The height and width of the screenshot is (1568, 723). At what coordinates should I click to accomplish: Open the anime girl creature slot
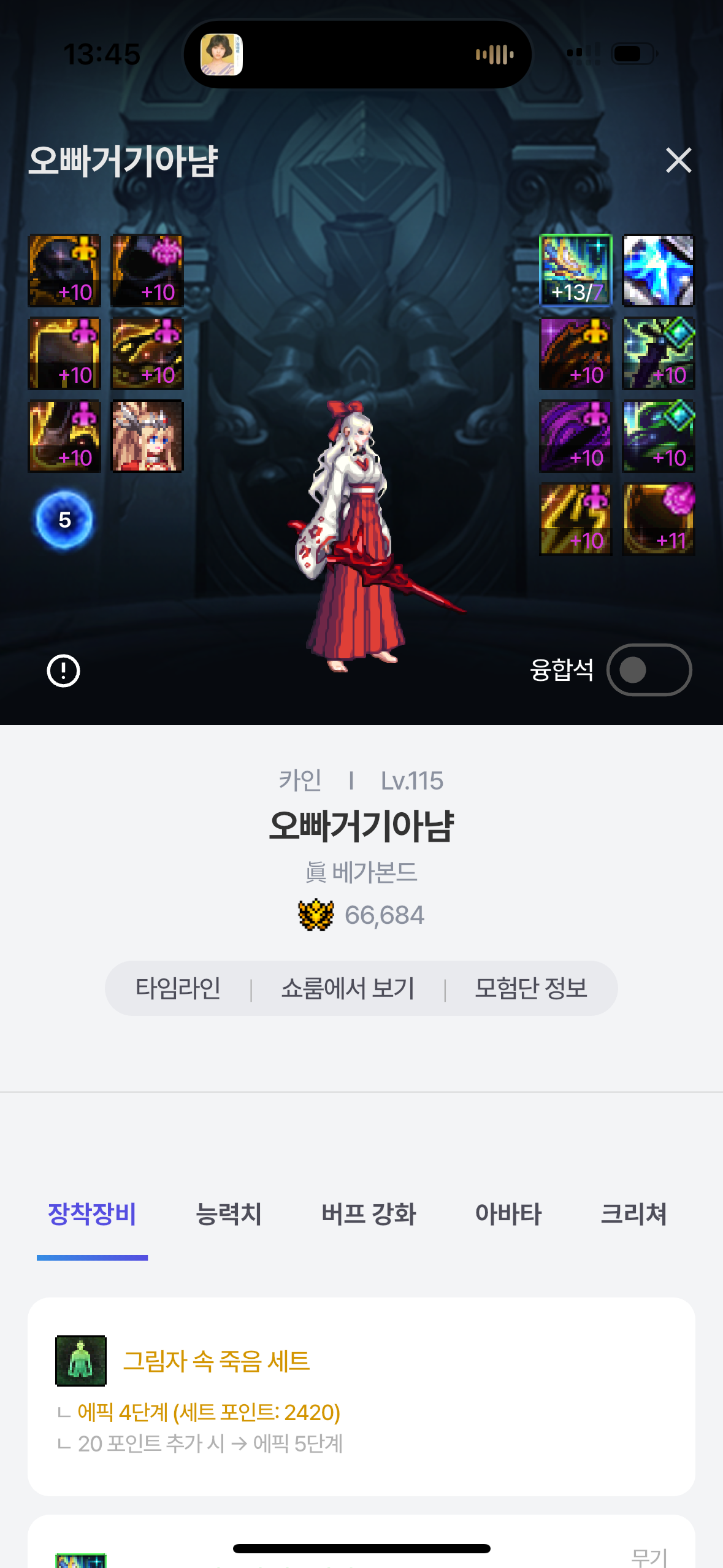coord(147,436)
